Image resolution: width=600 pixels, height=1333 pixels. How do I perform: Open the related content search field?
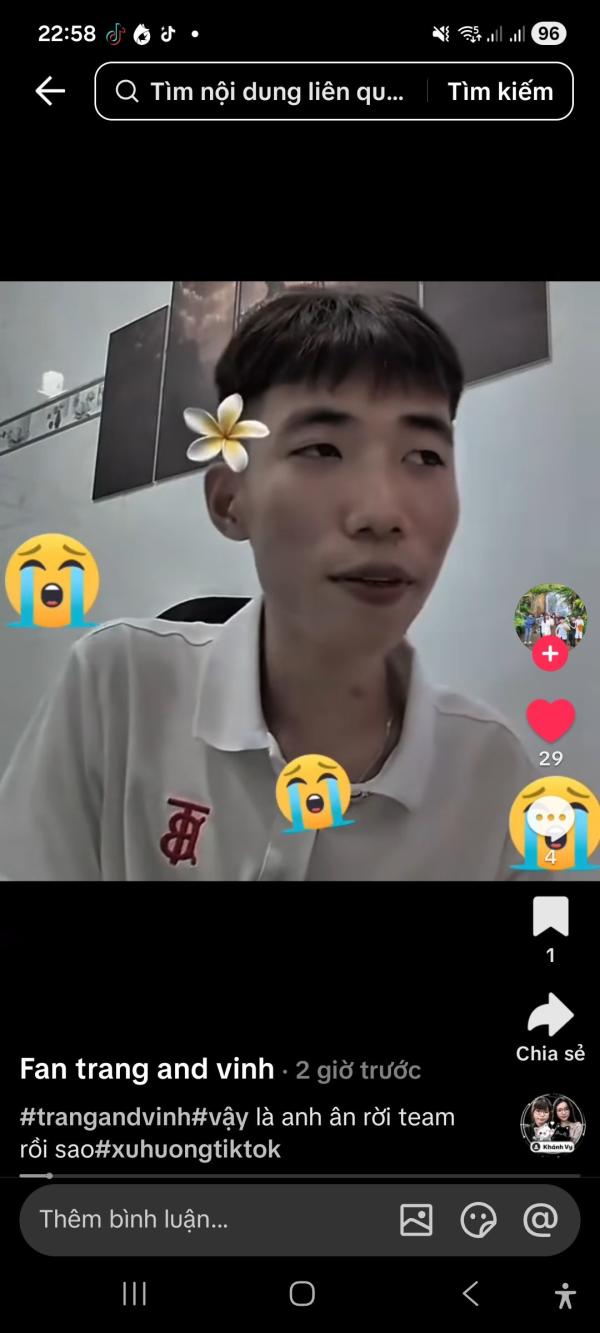(x=261, y=91)
